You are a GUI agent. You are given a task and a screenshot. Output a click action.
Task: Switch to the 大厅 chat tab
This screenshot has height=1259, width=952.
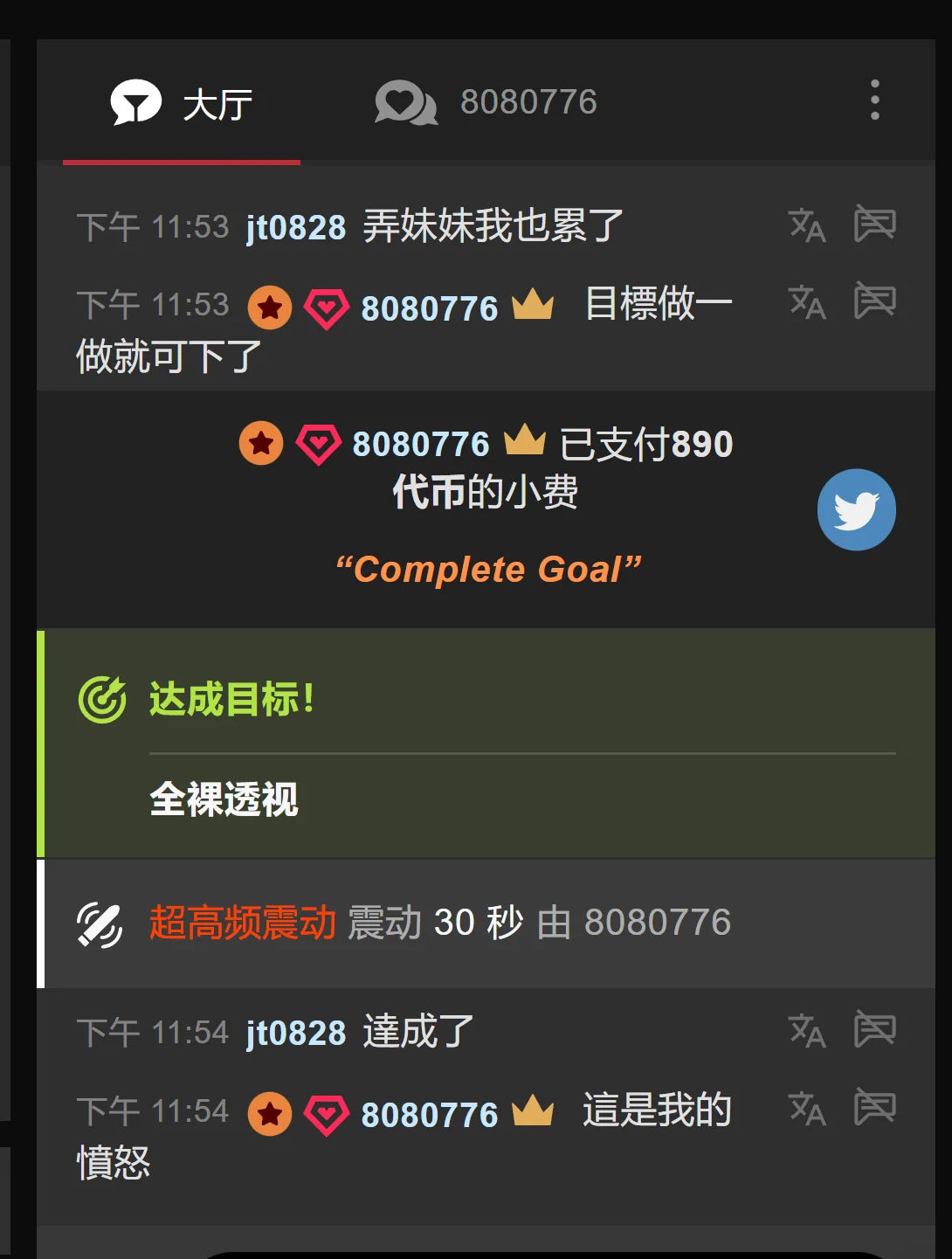pos(182,104)
